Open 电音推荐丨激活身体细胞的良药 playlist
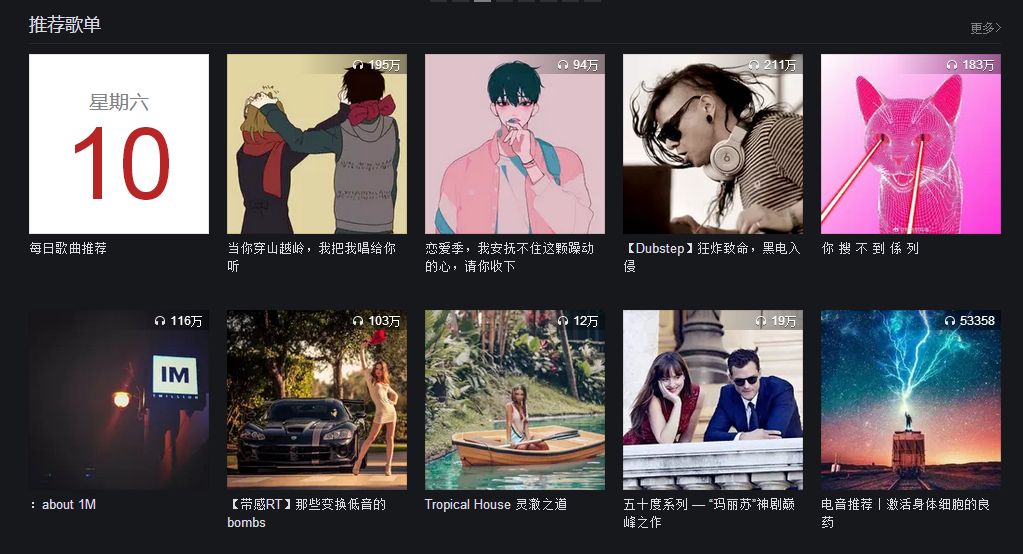Viewport: 1023px width, 554px height. tap(910, 400)
